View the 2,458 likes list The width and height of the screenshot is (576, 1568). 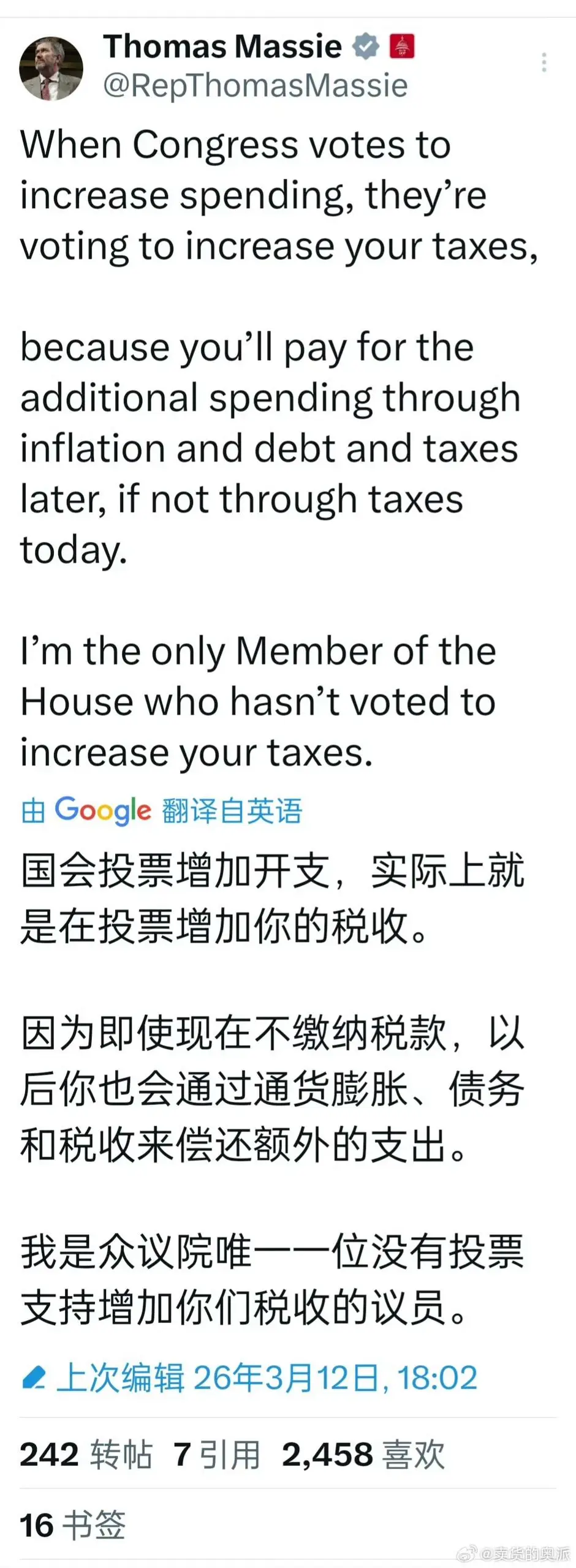[363, 1455]
